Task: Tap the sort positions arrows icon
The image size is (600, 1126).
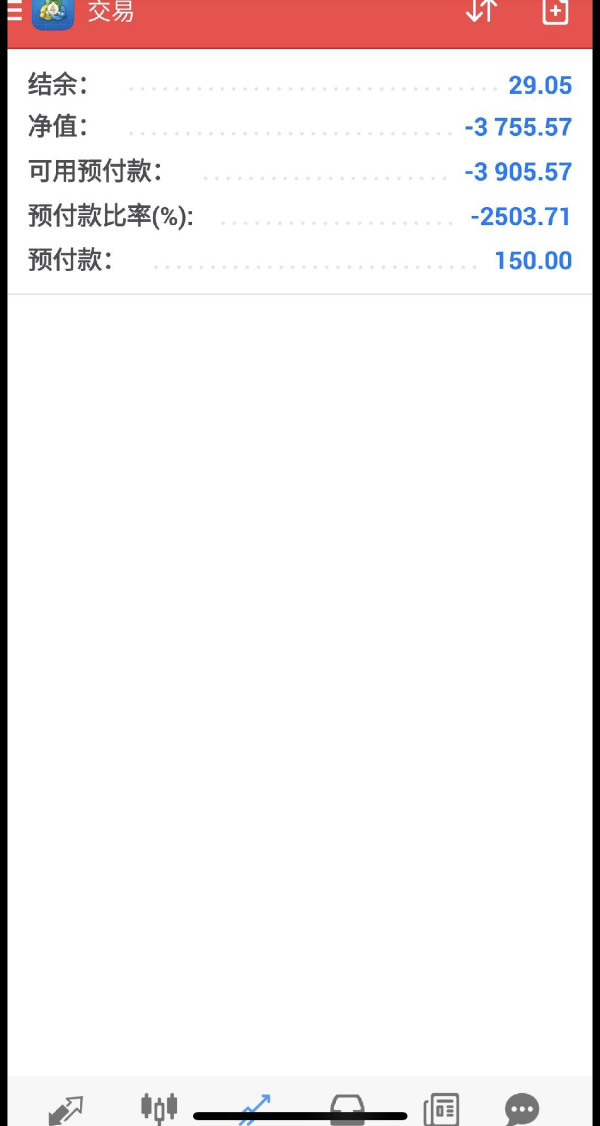Action: click(x=481, y=10)
